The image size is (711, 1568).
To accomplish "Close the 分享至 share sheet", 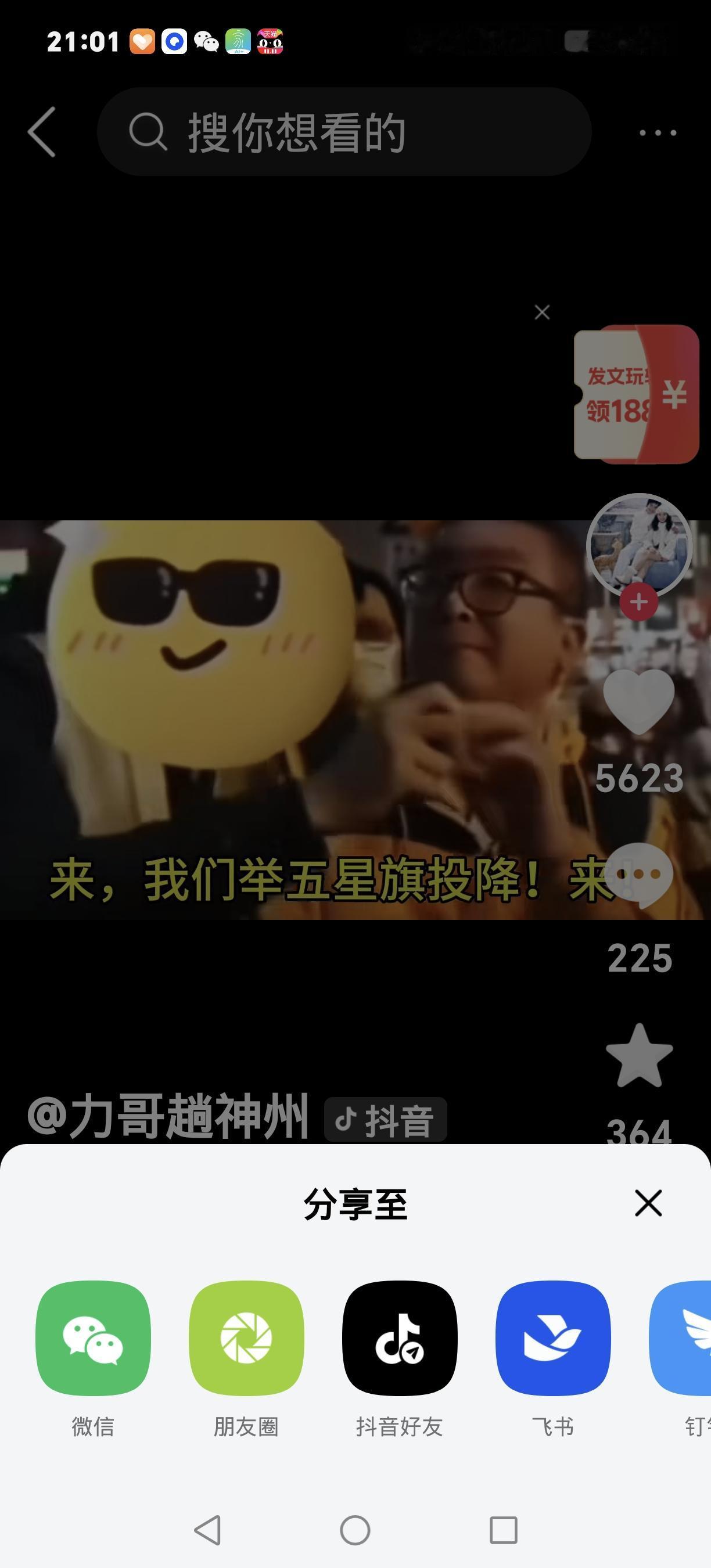I will [x=648, y=1203].
